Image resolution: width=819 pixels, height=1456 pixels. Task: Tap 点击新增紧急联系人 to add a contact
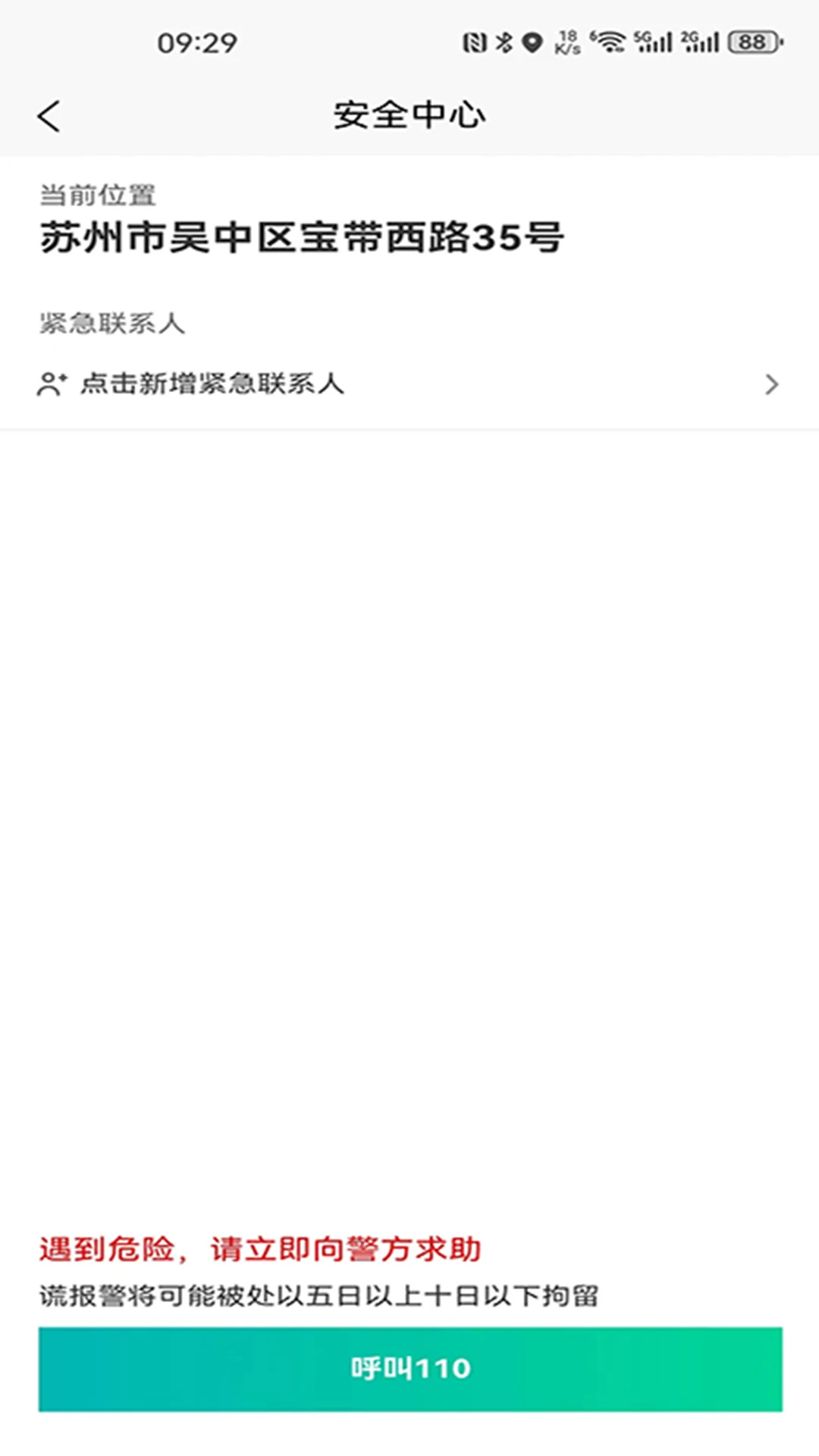212,384
